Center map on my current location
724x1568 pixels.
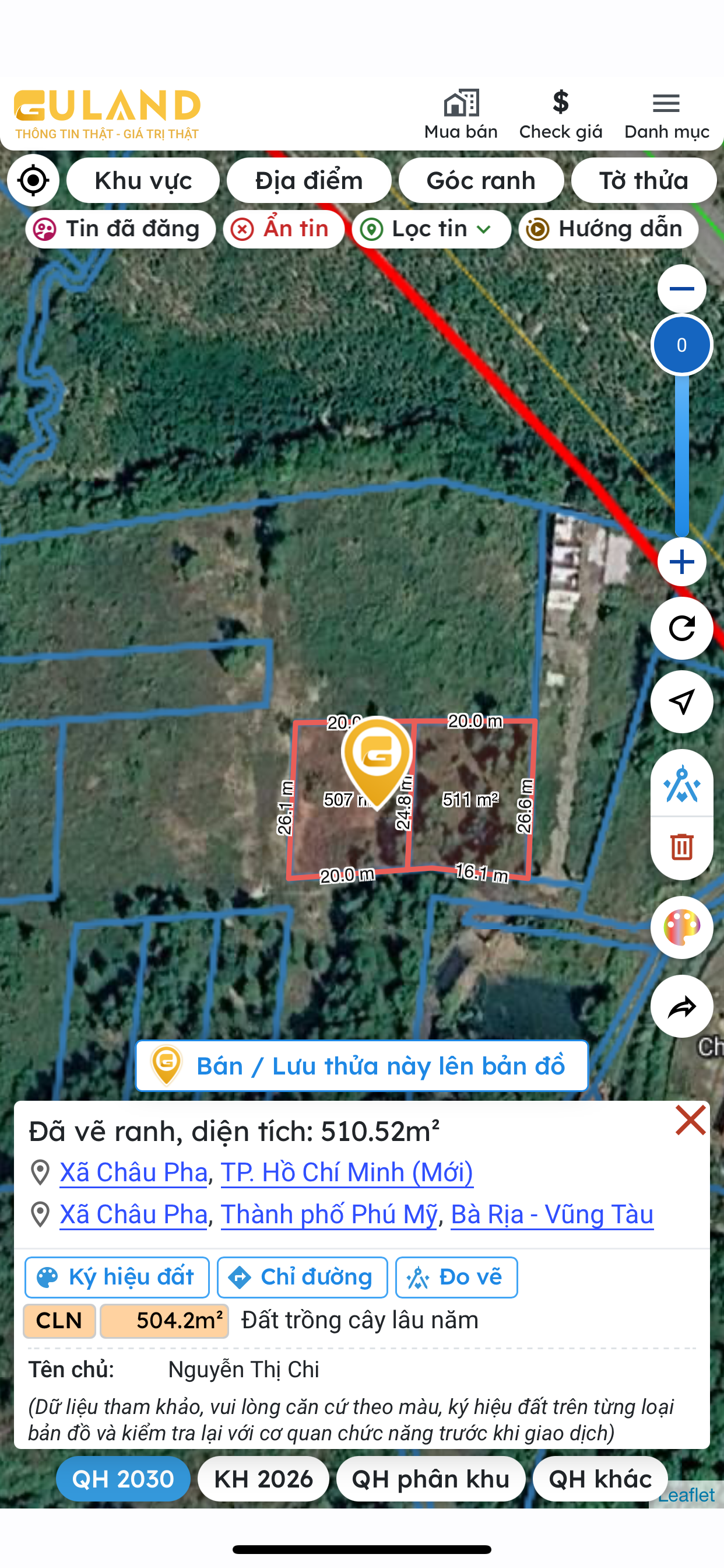[33, 180]
